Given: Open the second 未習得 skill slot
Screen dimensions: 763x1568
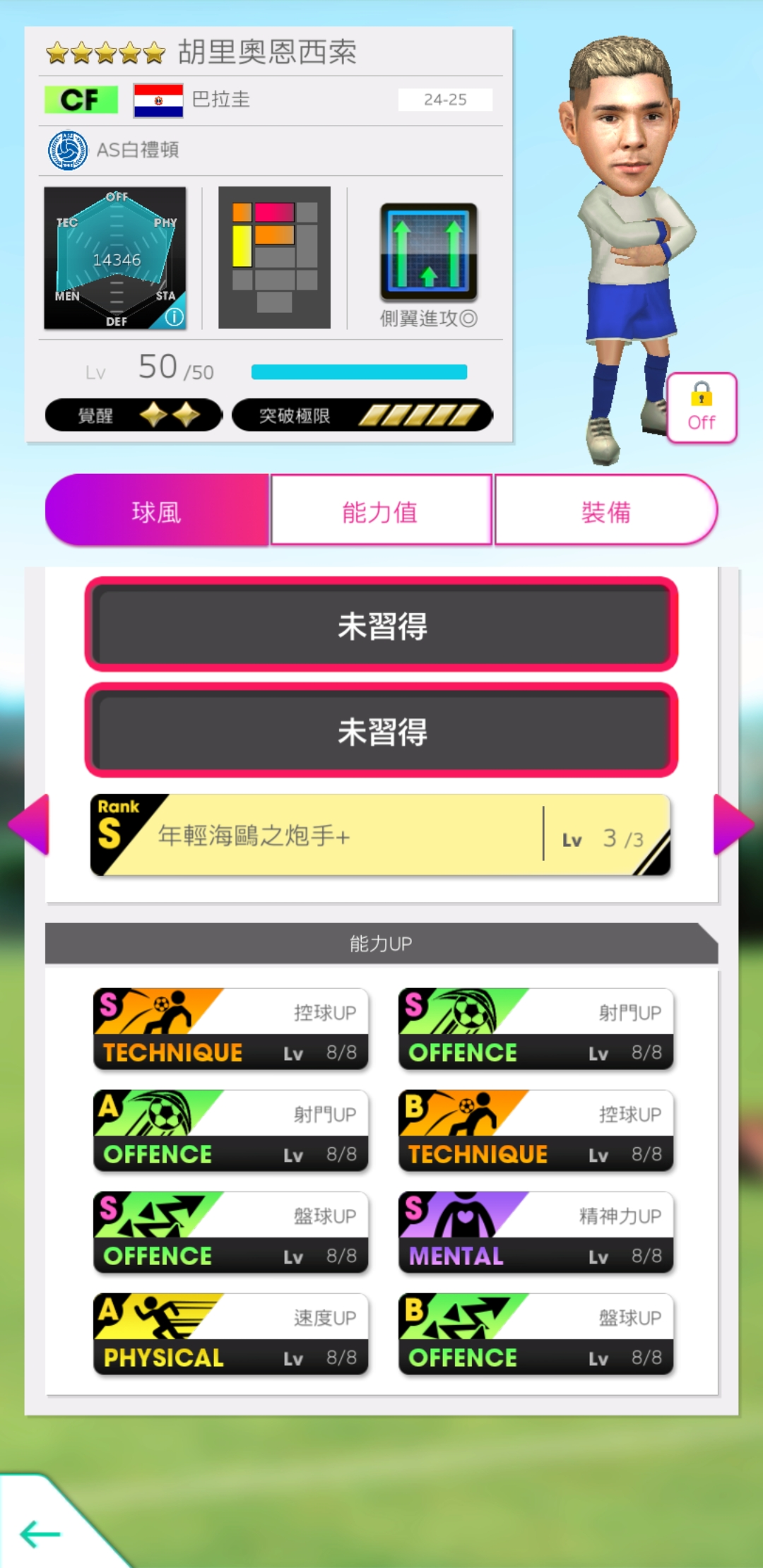Looking at the screenshot, I should point(381,731).
